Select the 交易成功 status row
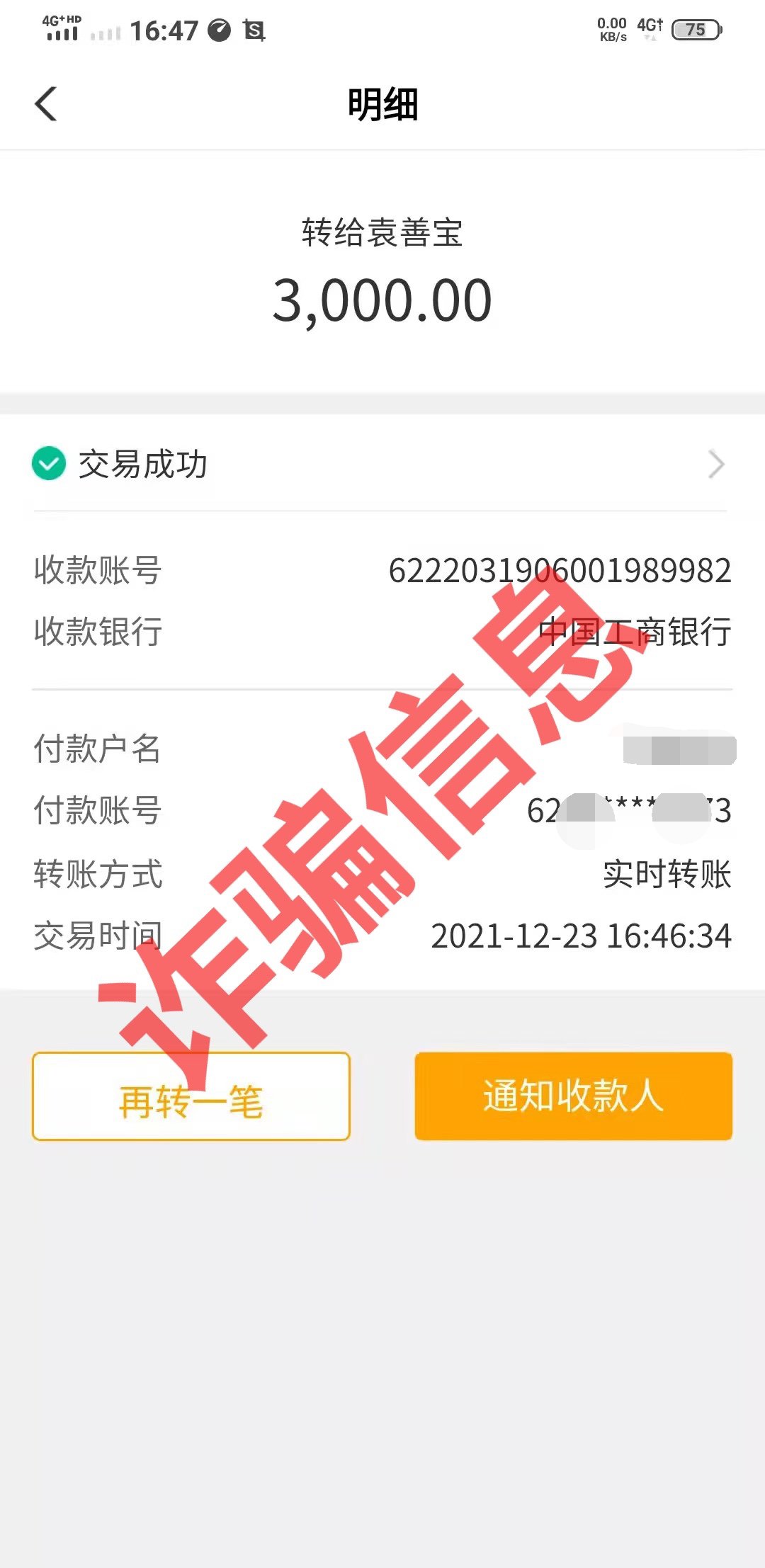The height and width of the screenshot is (1568, 765). 142,465
